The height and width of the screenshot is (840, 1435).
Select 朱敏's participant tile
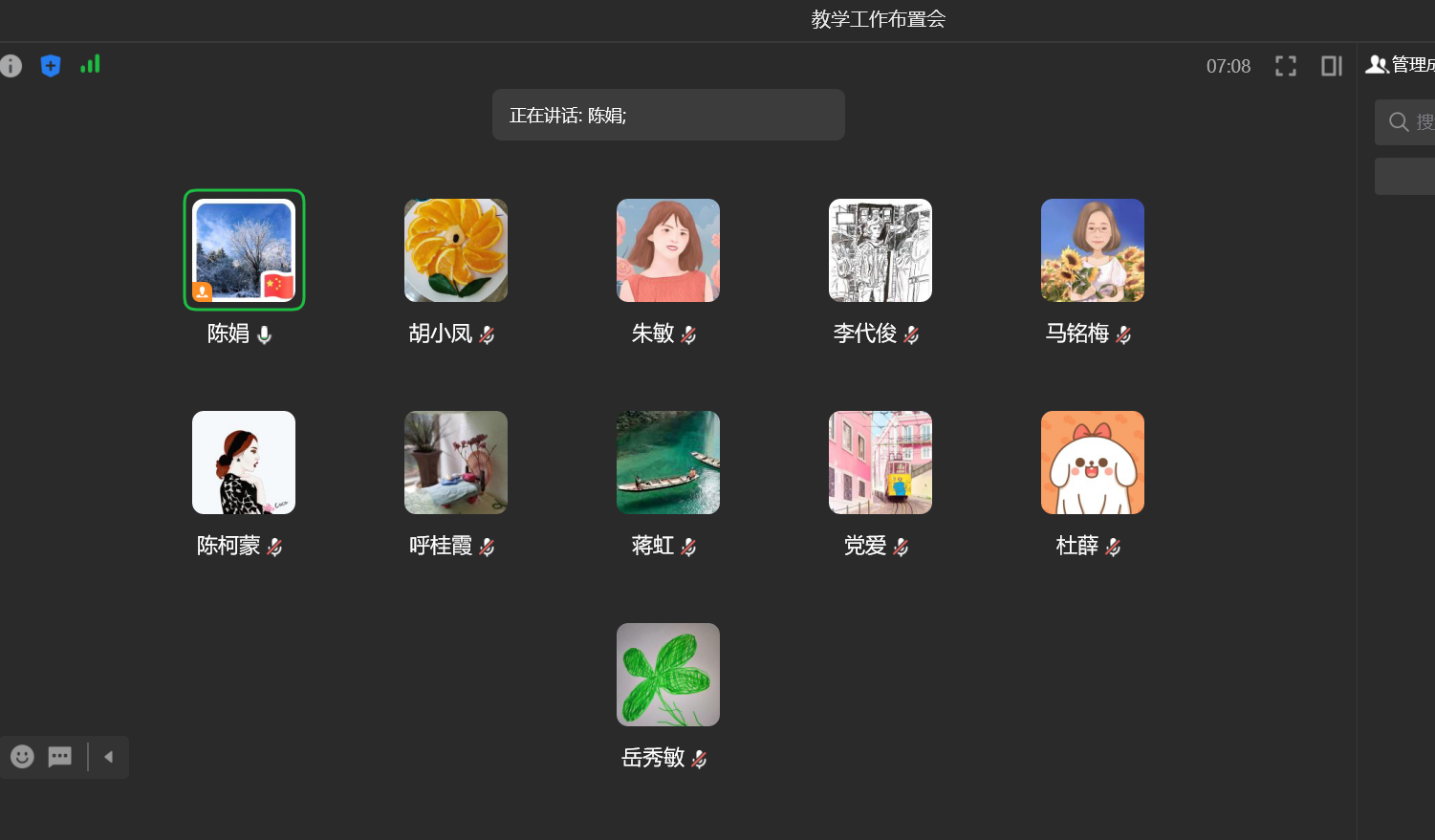(x=668, y=250)
